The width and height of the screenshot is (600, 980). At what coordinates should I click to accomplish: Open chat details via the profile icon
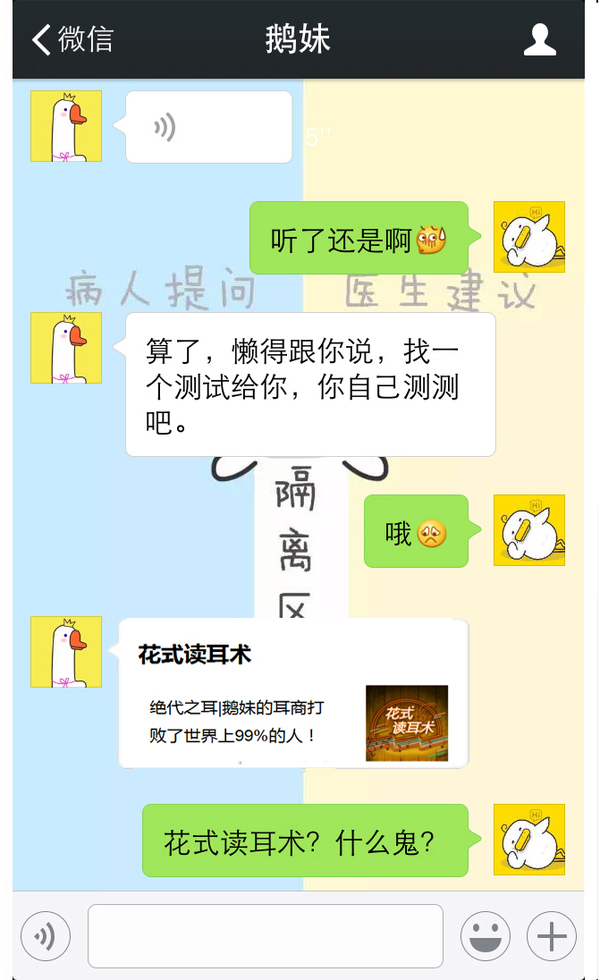pos(540,40)
